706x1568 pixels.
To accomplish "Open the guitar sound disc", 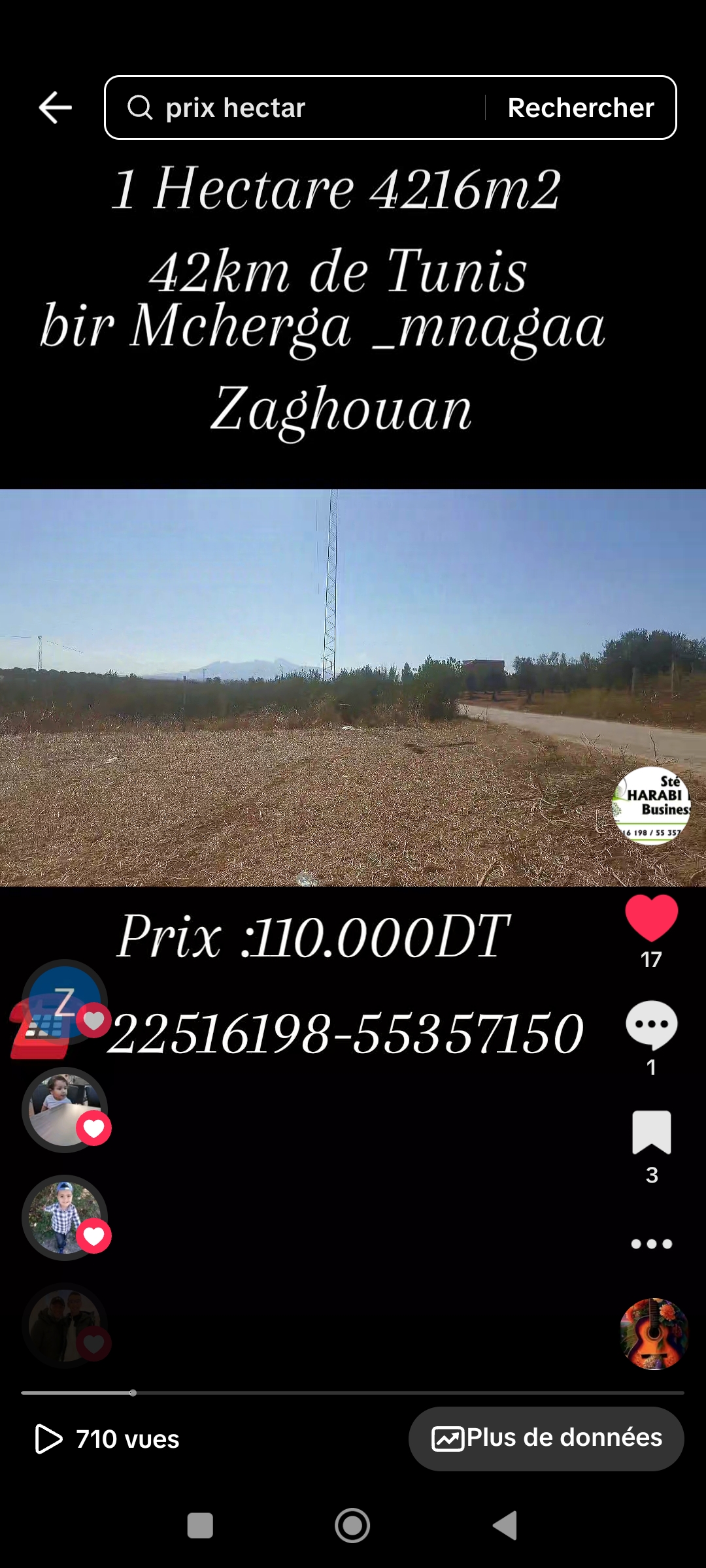I will point(654,1333).
